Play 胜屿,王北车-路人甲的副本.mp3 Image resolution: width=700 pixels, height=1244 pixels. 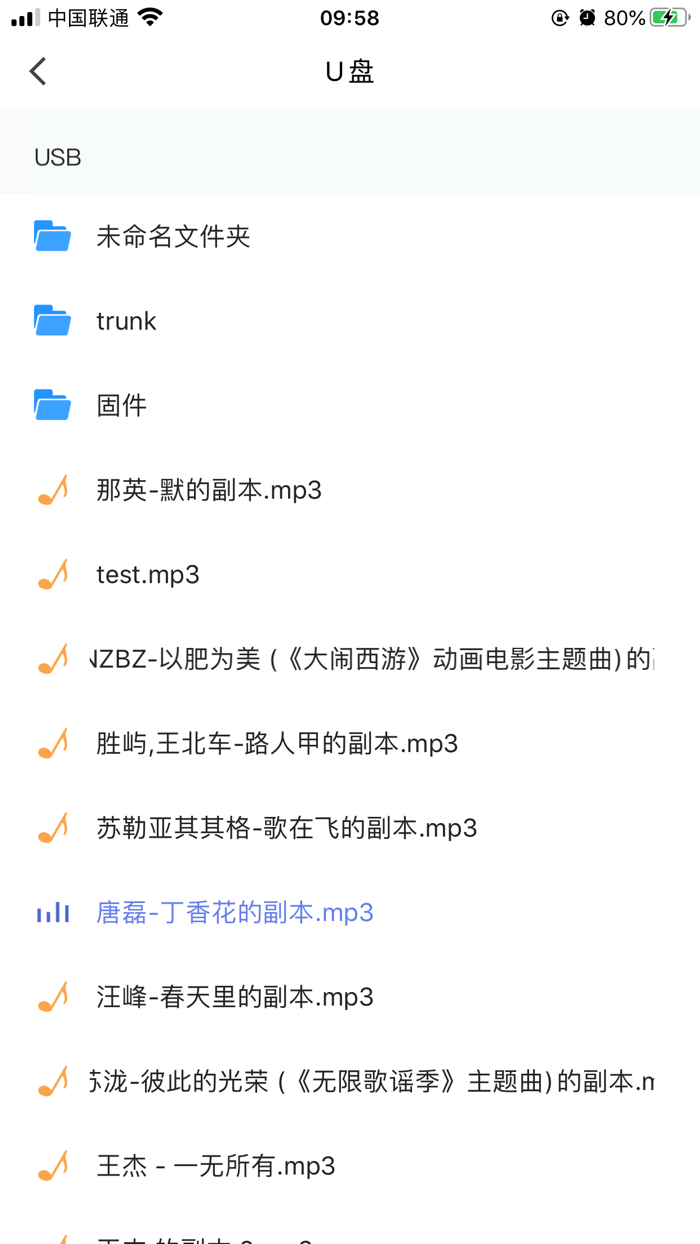(x=277, y=744)
